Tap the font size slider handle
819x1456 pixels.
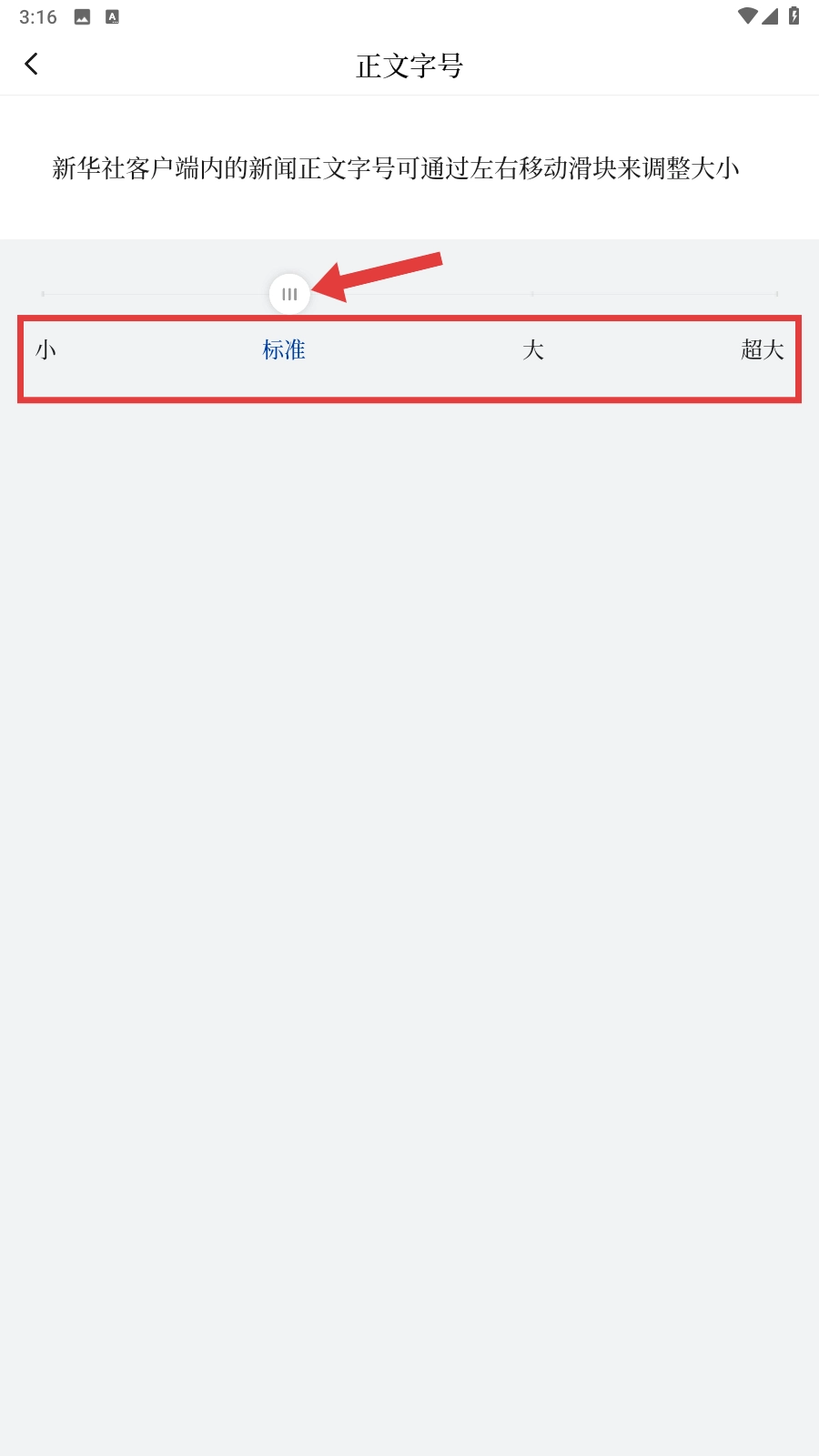pyautogui.click(x=289, y=294)
